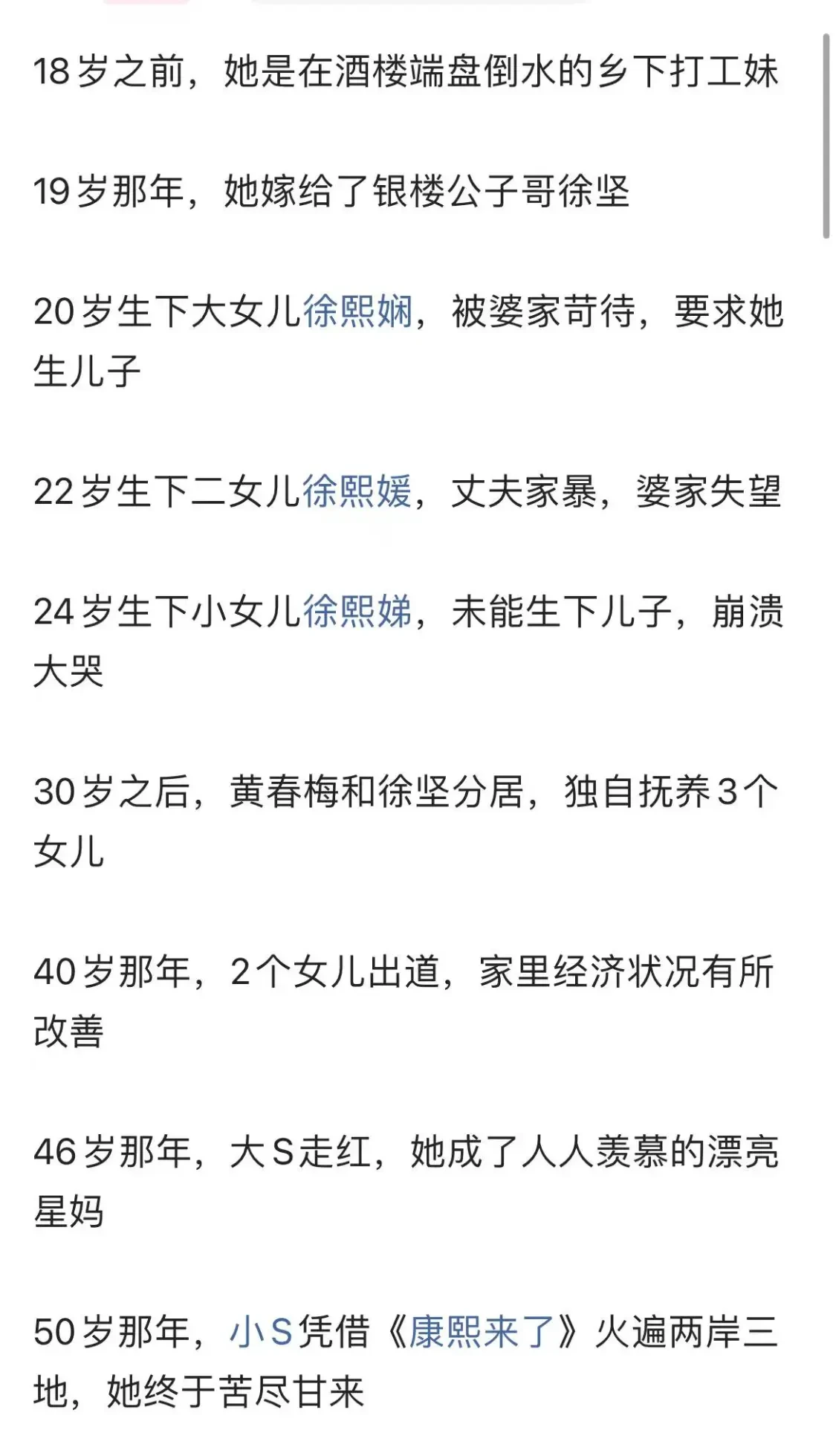The image size is (836, 1456).
Task: Open the 徐熙娣 link
Action: tap(357, 612)
